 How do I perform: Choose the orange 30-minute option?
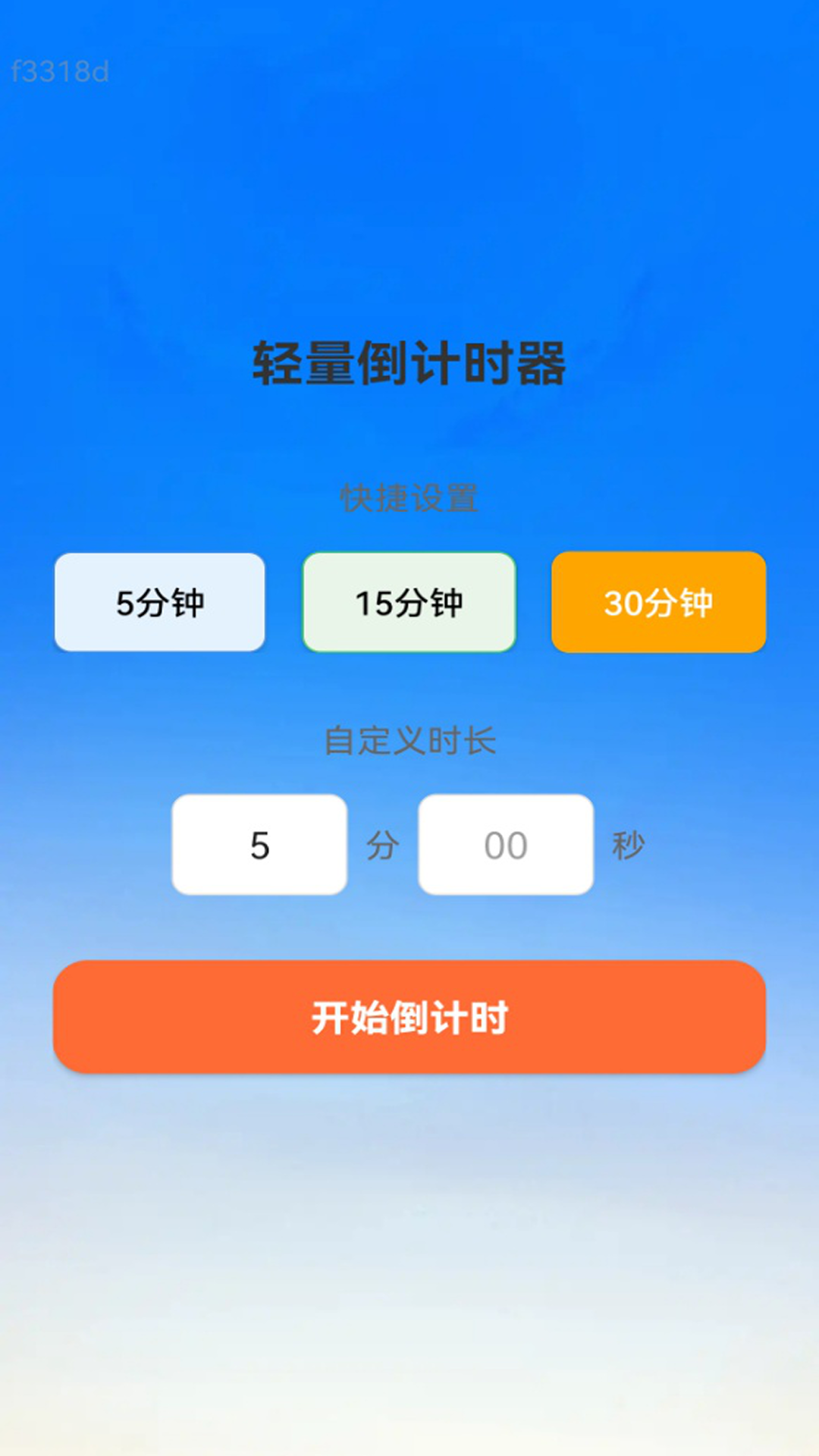658,601
